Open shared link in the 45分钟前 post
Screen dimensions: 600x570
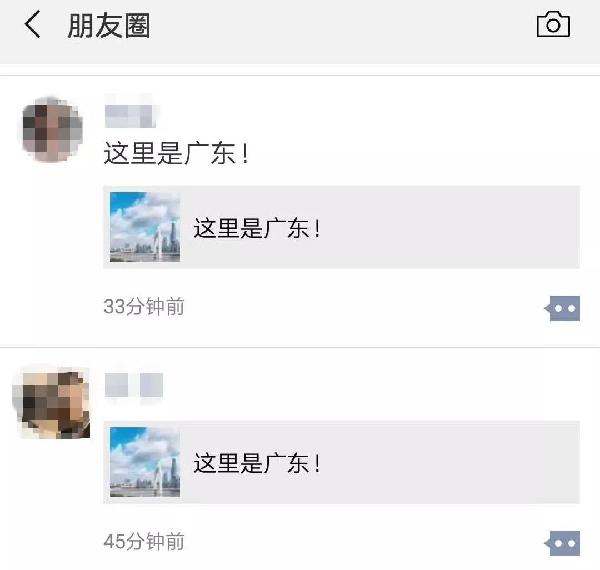(x=341, y=463)
